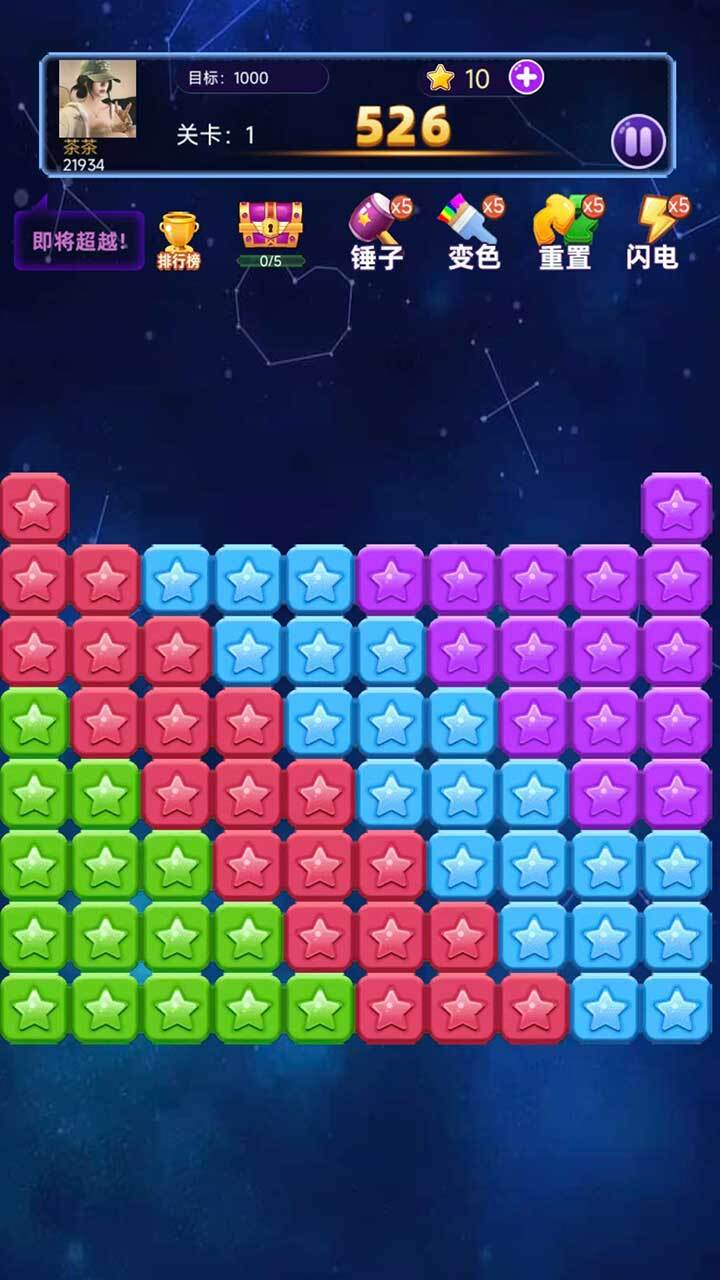
Task: Click the x5 badge on the hammer
Action: pyautogui.click(x=402, y=207)
